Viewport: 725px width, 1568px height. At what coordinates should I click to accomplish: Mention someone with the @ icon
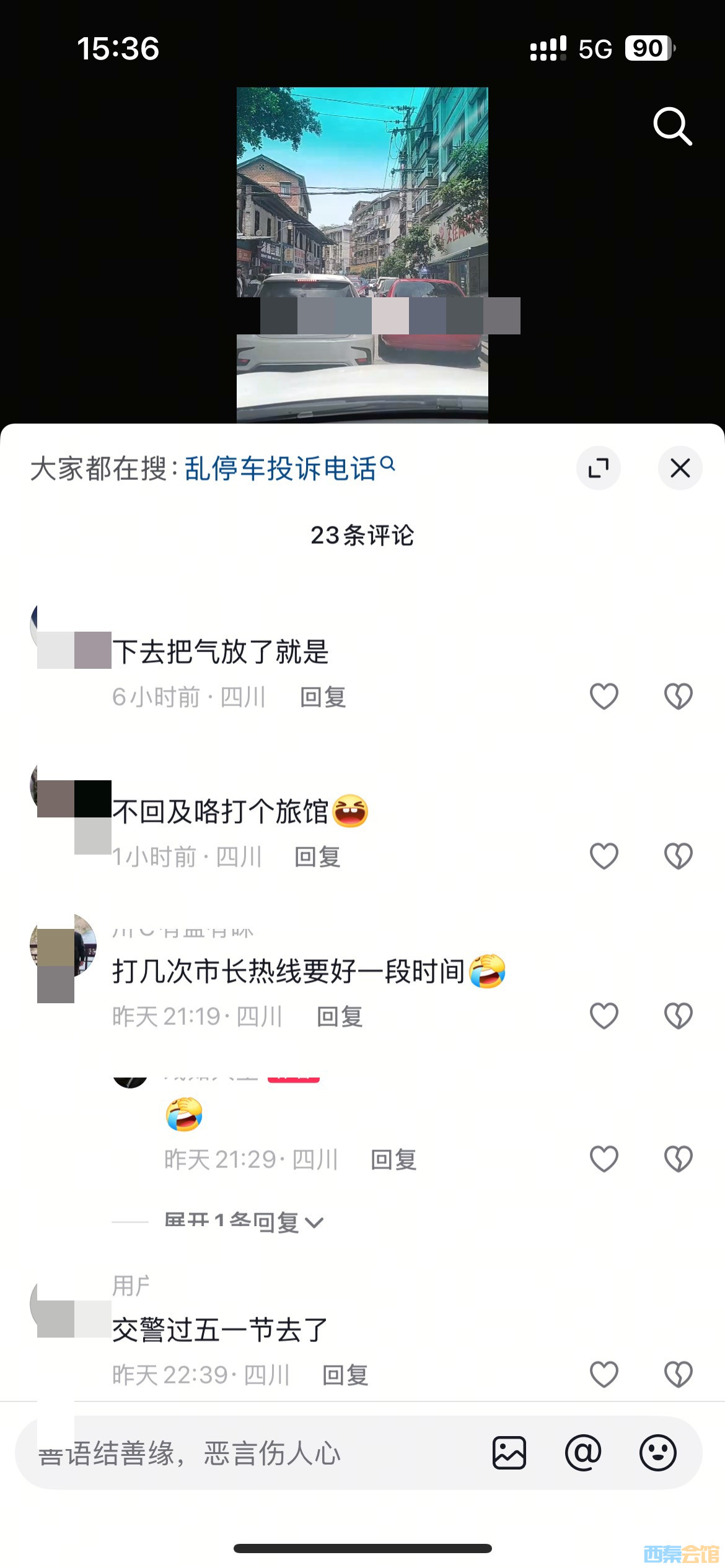(x=583, y=1453)
